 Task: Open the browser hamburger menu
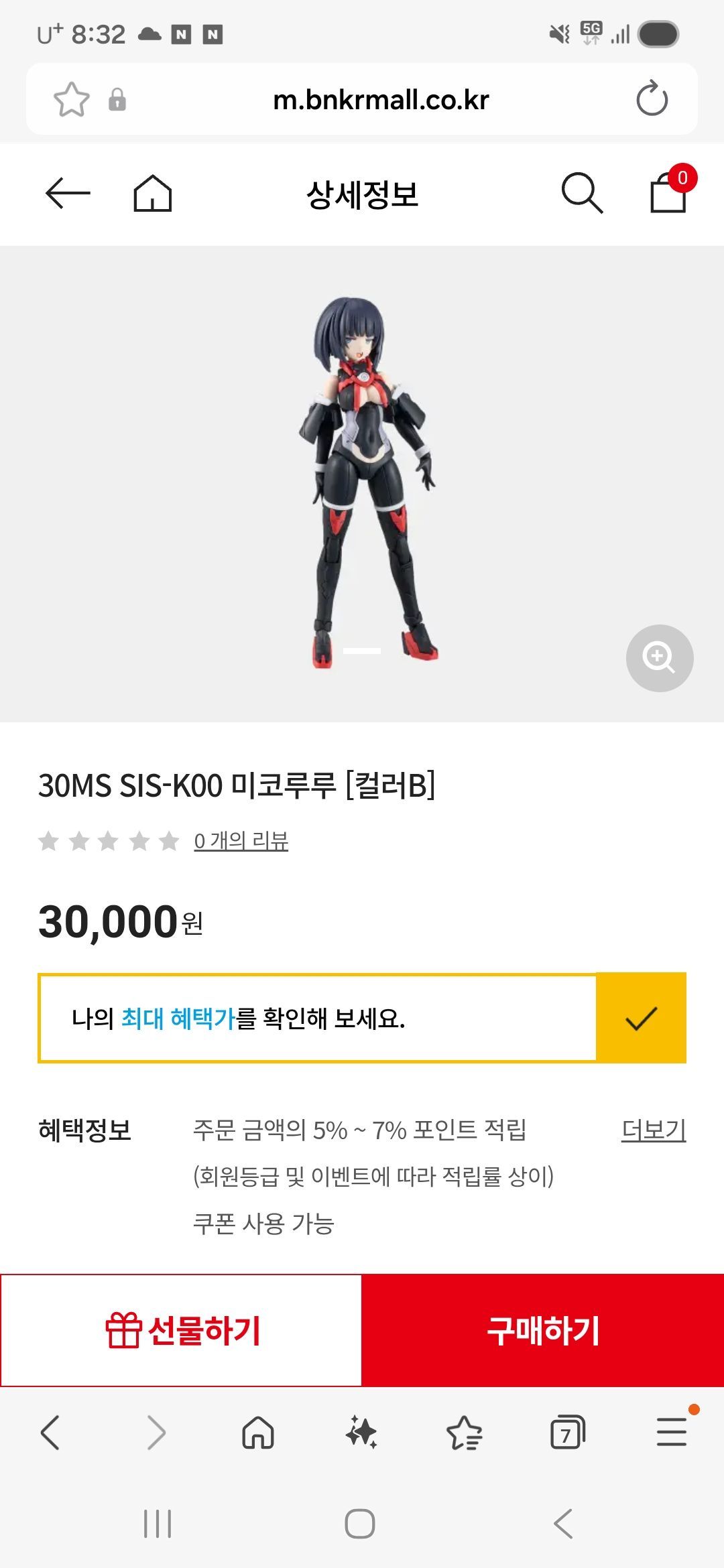click(x=671, y=1433)
